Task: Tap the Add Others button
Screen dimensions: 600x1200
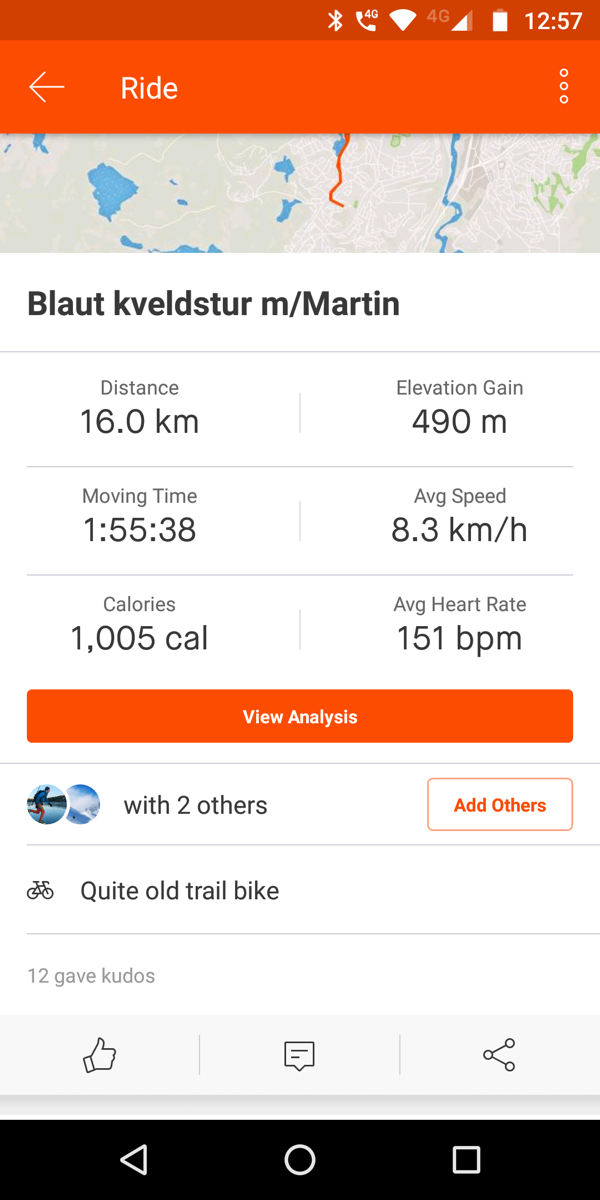Action: click(500, 805)
